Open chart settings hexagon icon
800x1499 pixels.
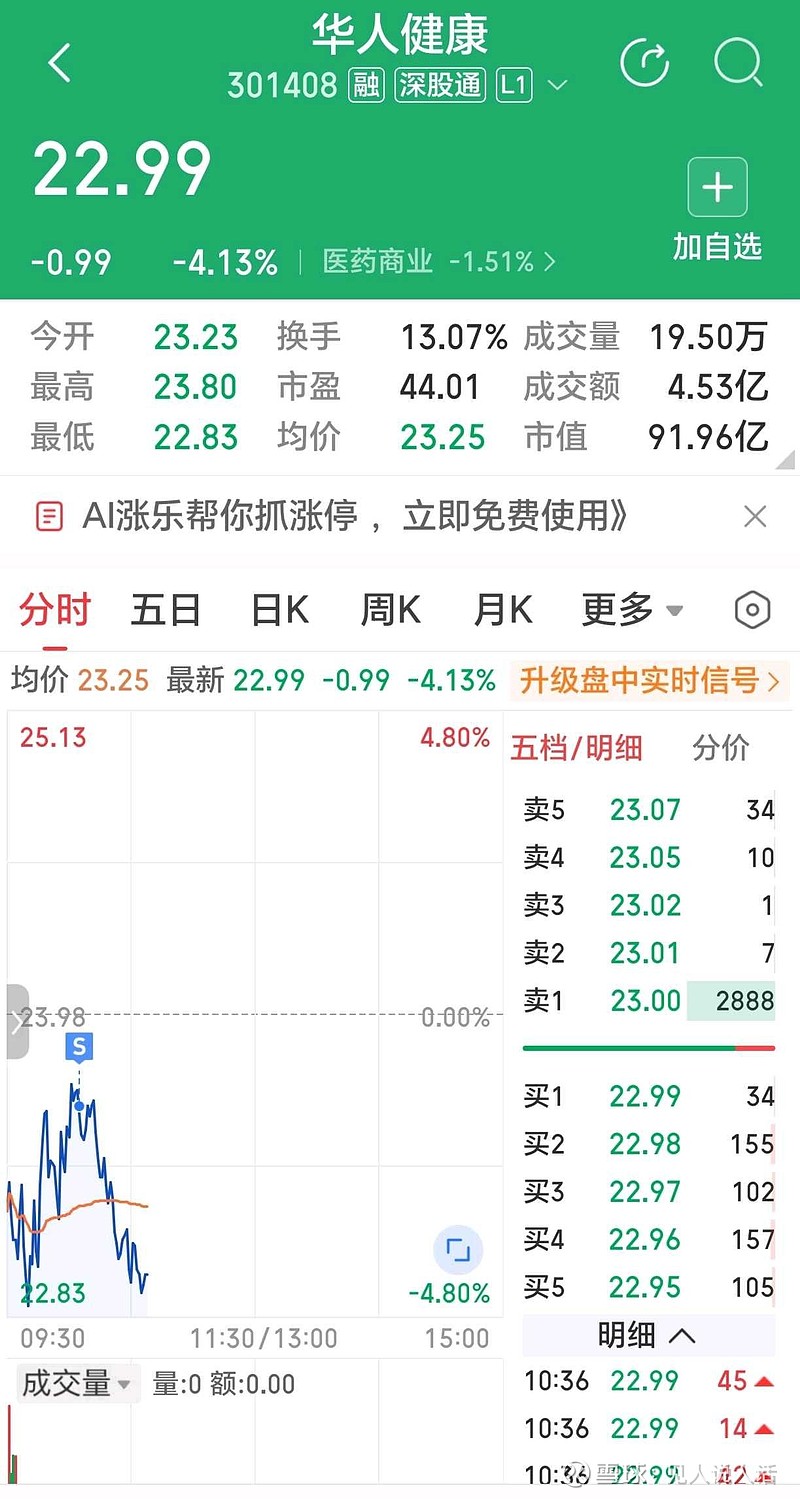752,610
